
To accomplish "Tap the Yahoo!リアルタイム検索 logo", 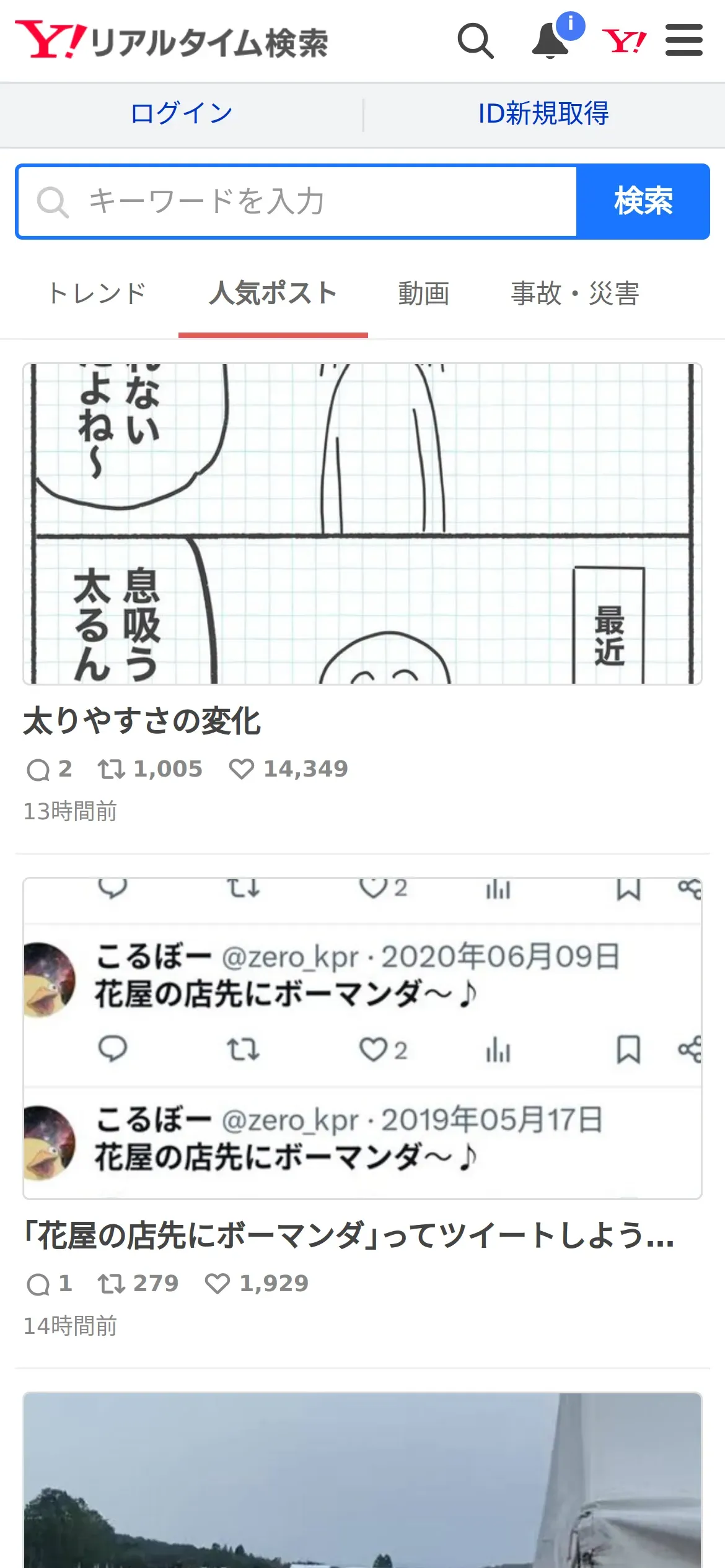I will click(172, 41).
